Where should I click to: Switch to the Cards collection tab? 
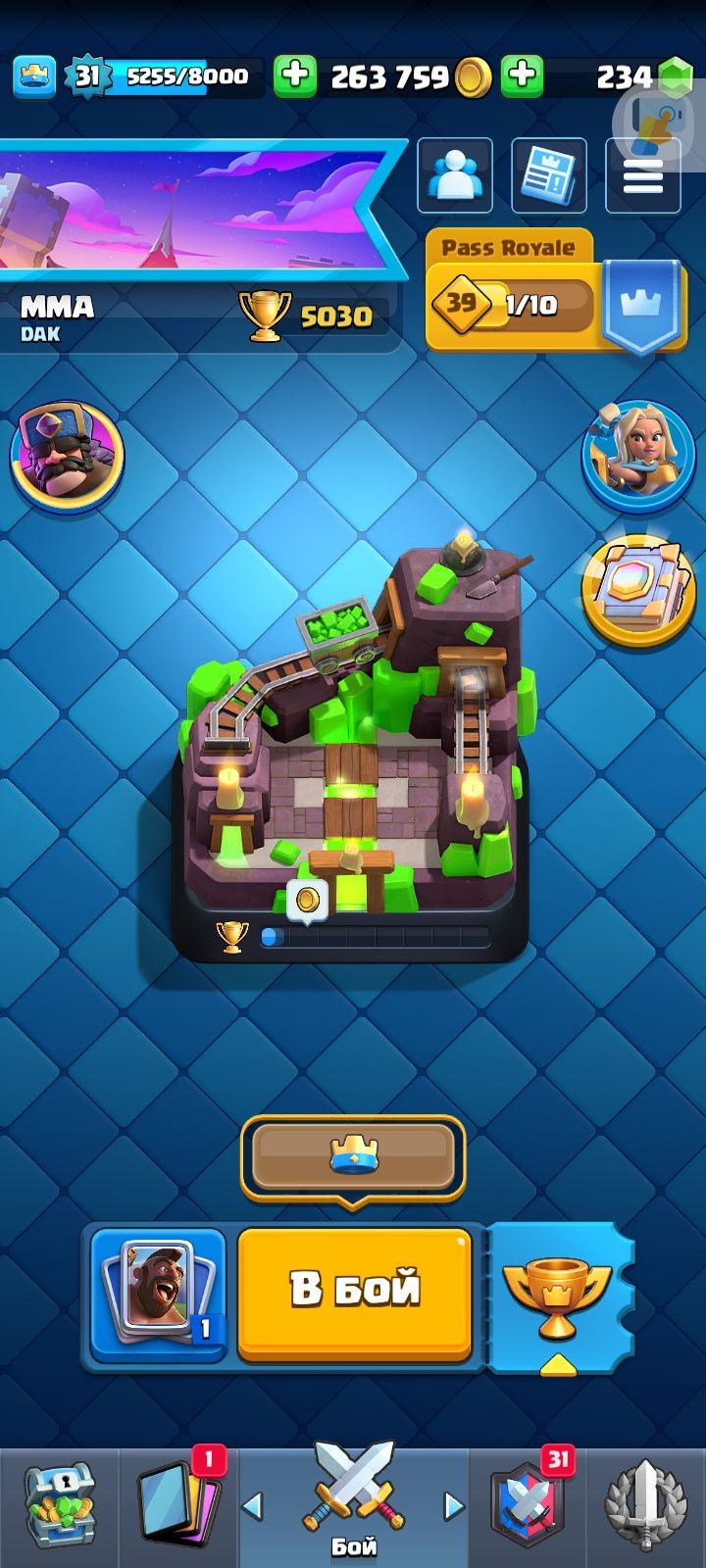(178, 1504)
